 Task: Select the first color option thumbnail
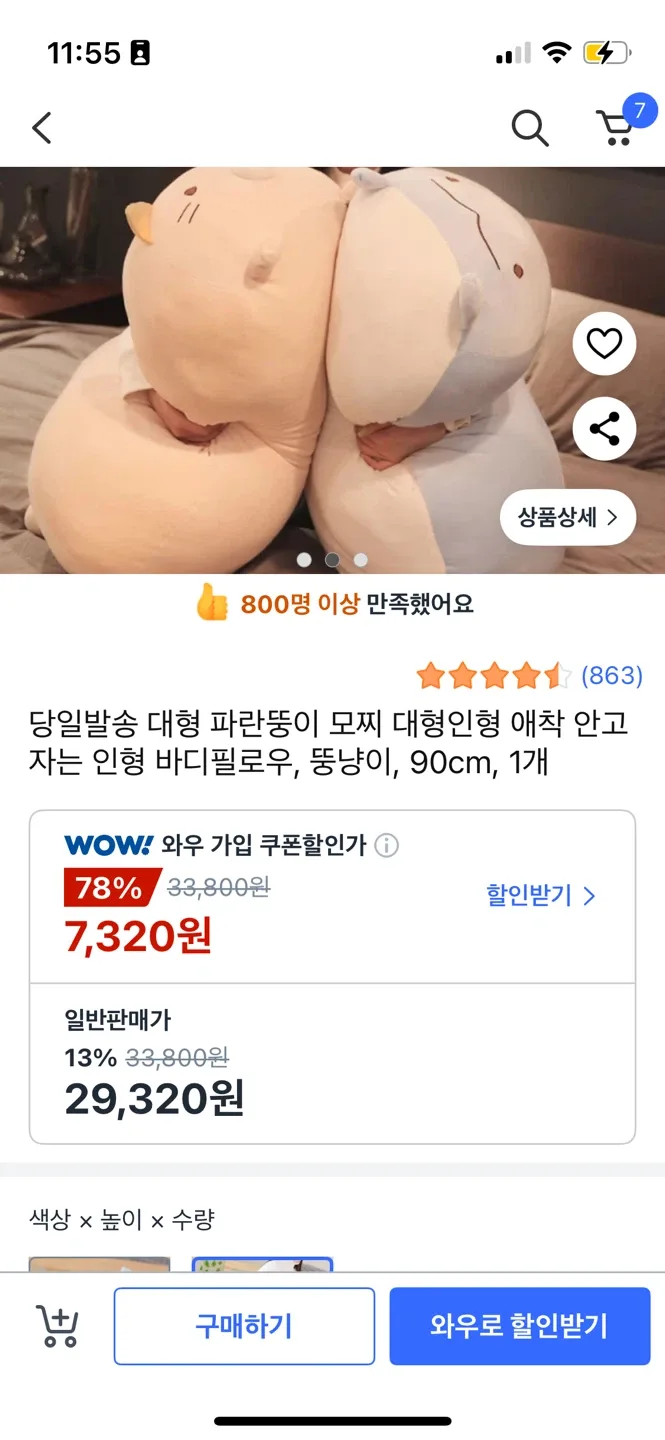[100, 1264]
